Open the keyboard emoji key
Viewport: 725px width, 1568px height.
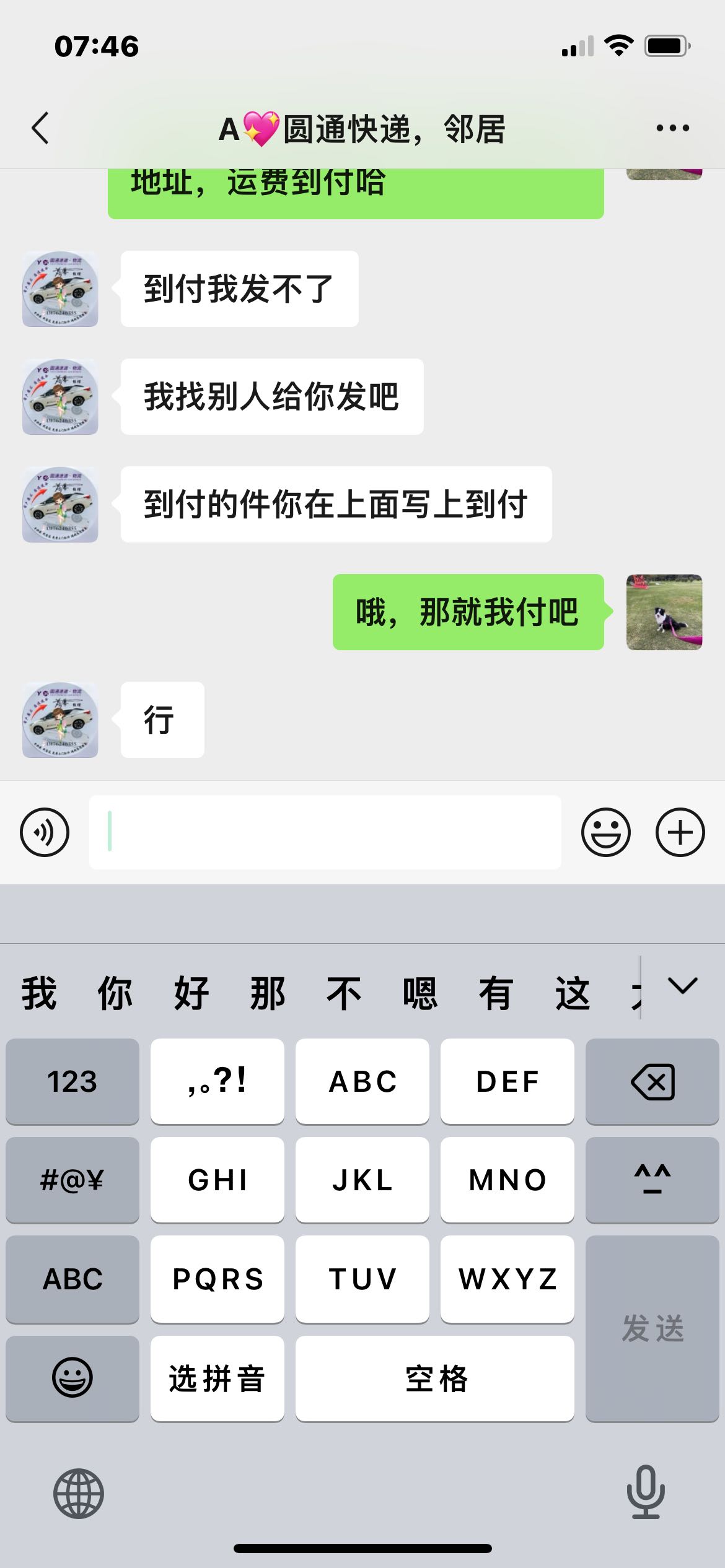[x=72, y=1379]
